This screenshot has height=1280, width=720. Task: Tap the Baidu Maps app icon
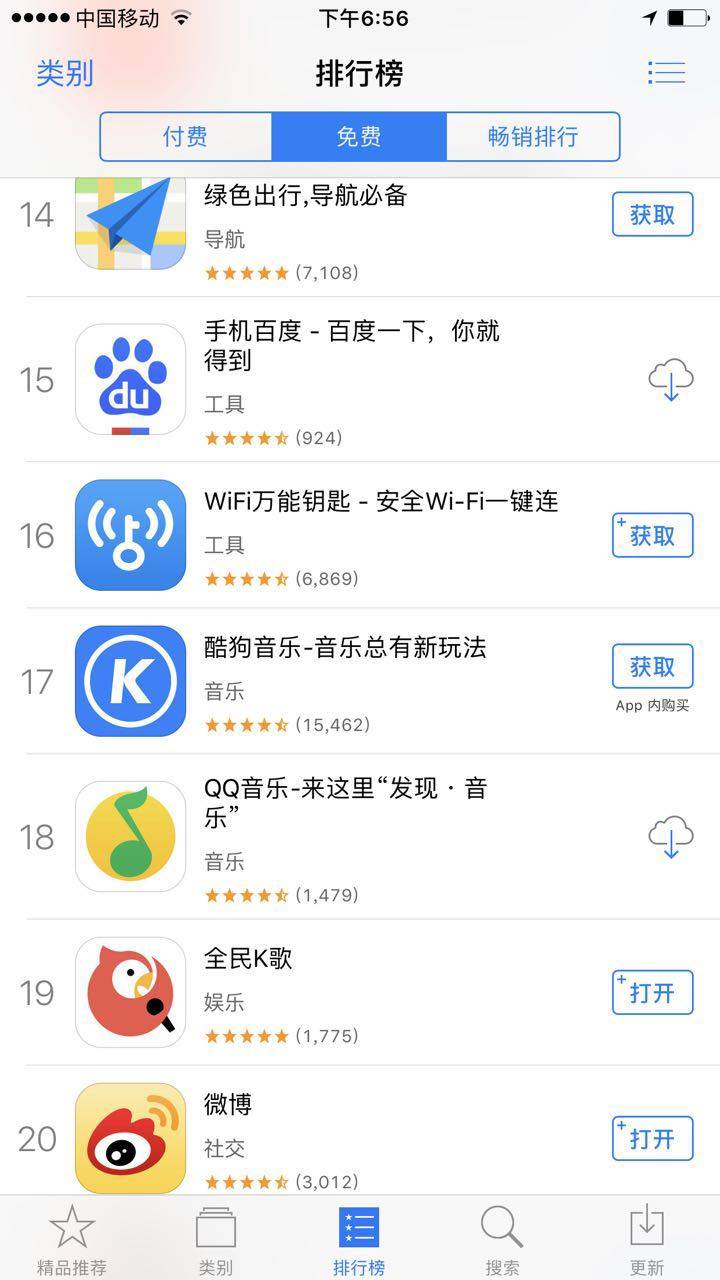point(130,220)
